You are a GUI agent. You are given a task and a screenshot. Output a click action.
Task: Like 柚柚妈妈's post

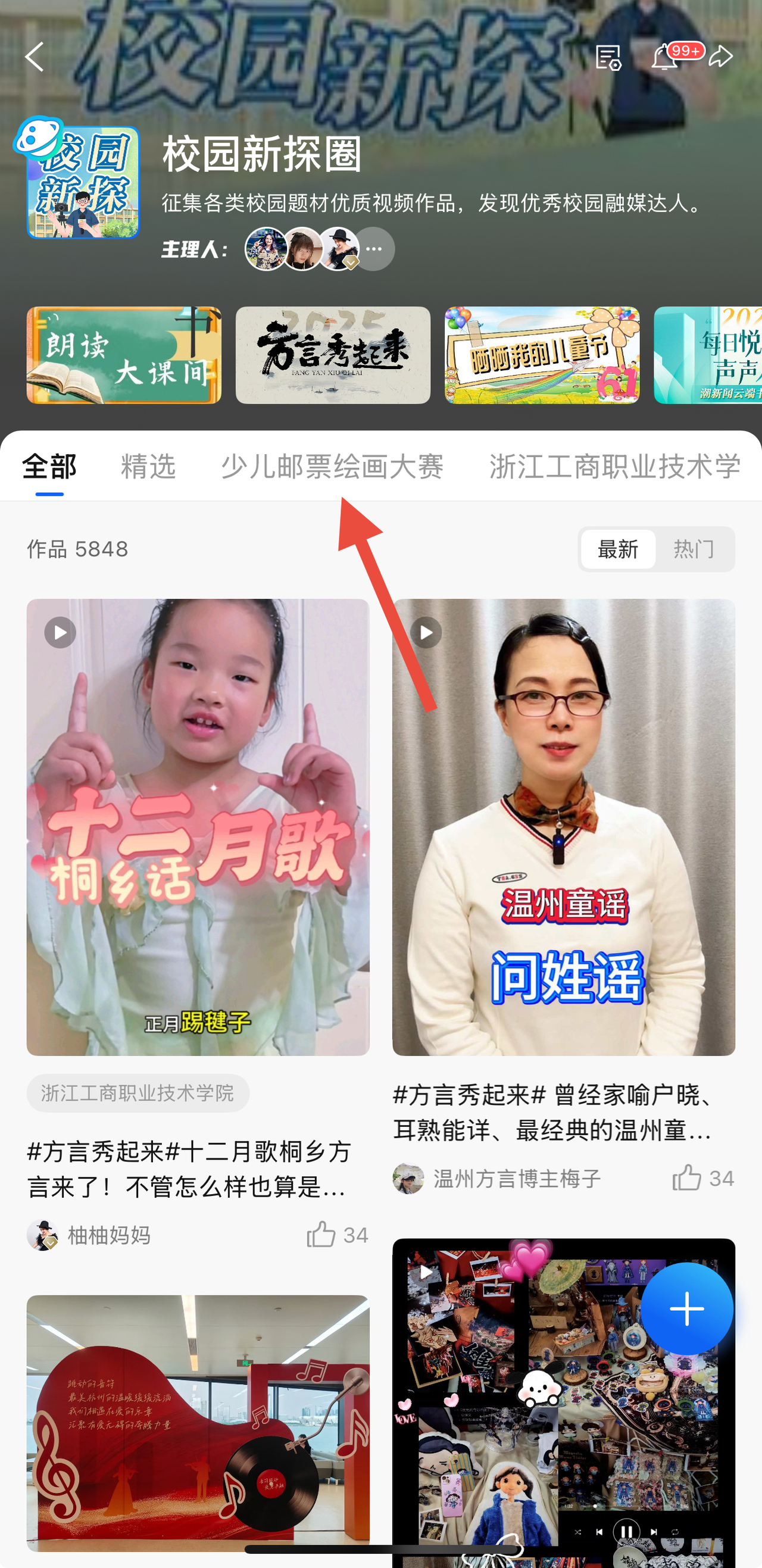point(321,1235)
